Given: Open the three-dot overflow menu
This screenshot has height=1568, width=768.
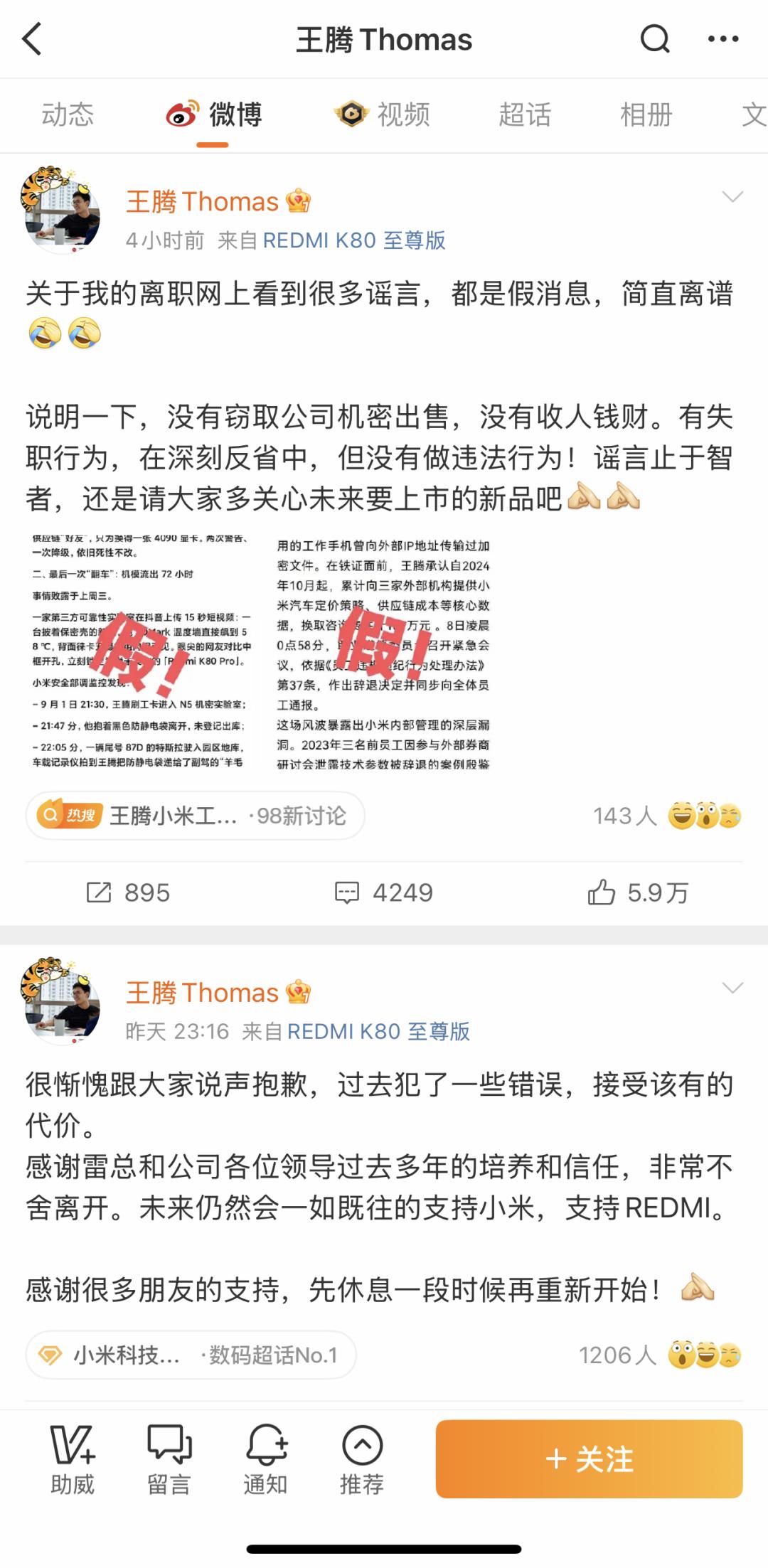Looking at the screenshot, I should pyautogui.click(x=723, y=39).
